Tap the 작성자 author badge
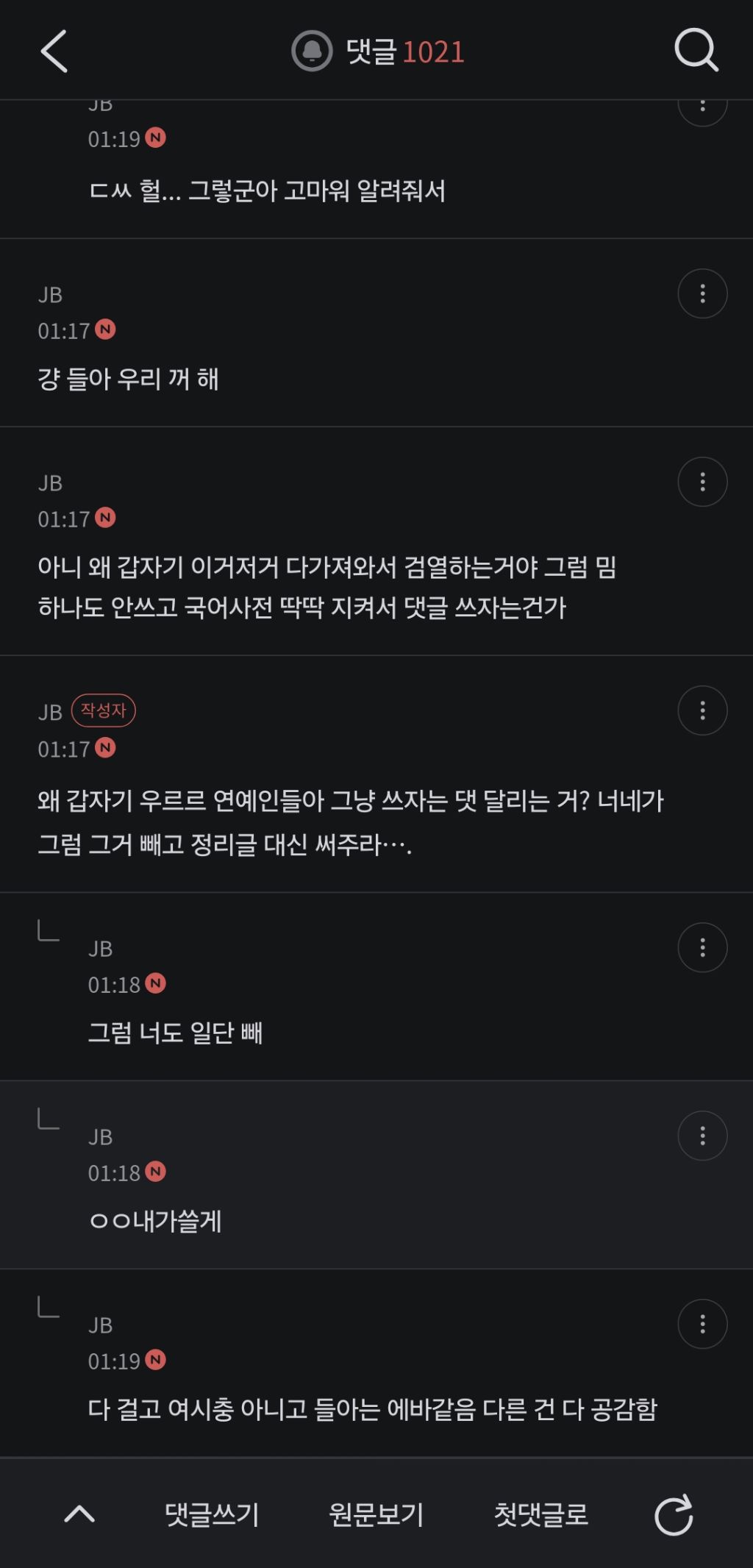The height and width of the screenshot is (1568, 753). (104, 710)
